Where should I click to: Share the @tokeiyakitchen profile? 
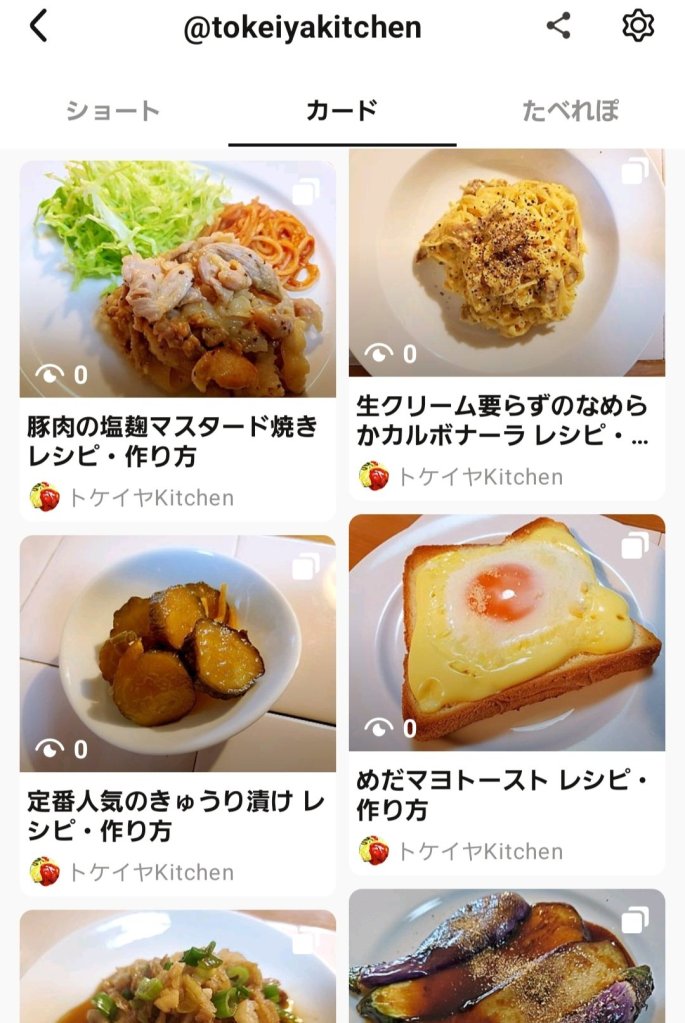tap(558, 27)
